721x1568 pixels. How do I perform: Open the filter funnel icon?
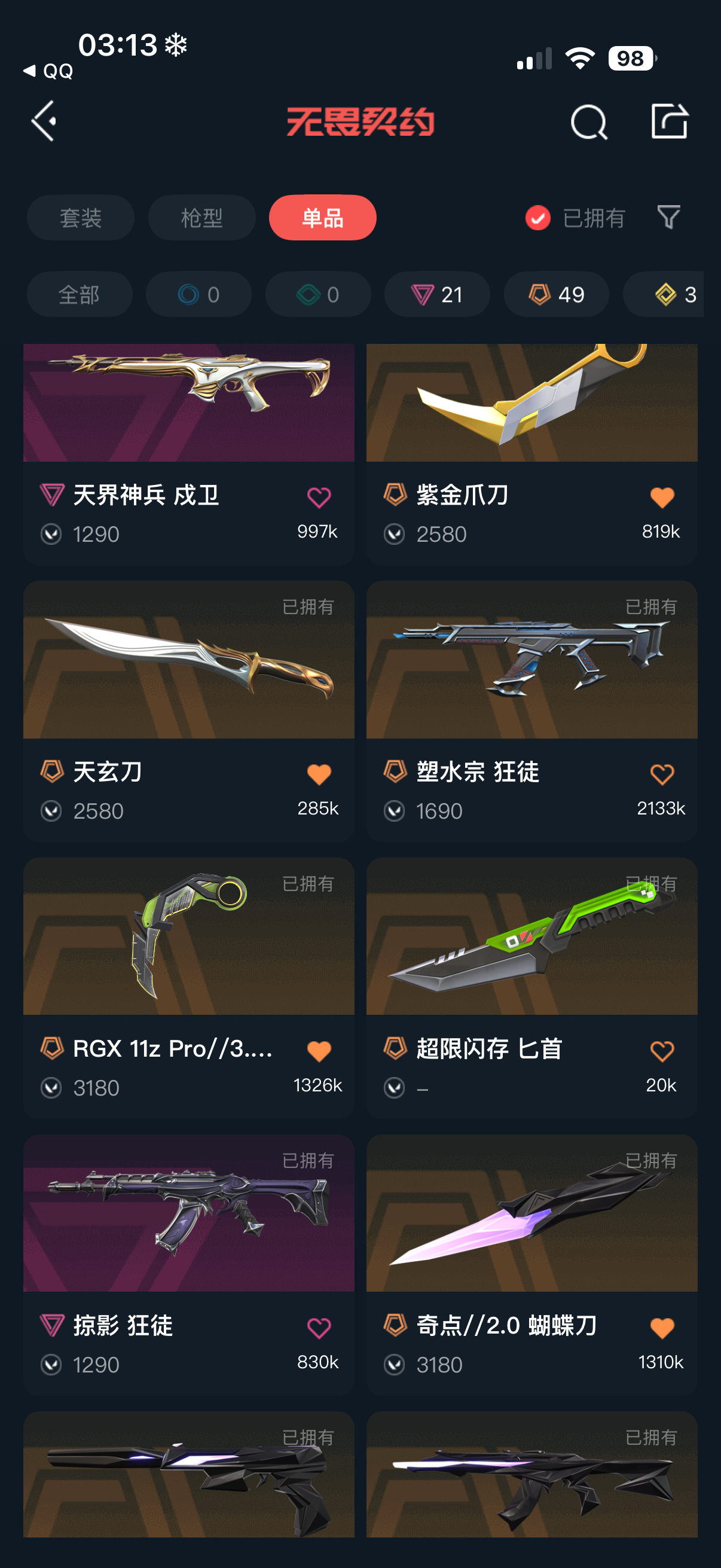coord(668,217)
